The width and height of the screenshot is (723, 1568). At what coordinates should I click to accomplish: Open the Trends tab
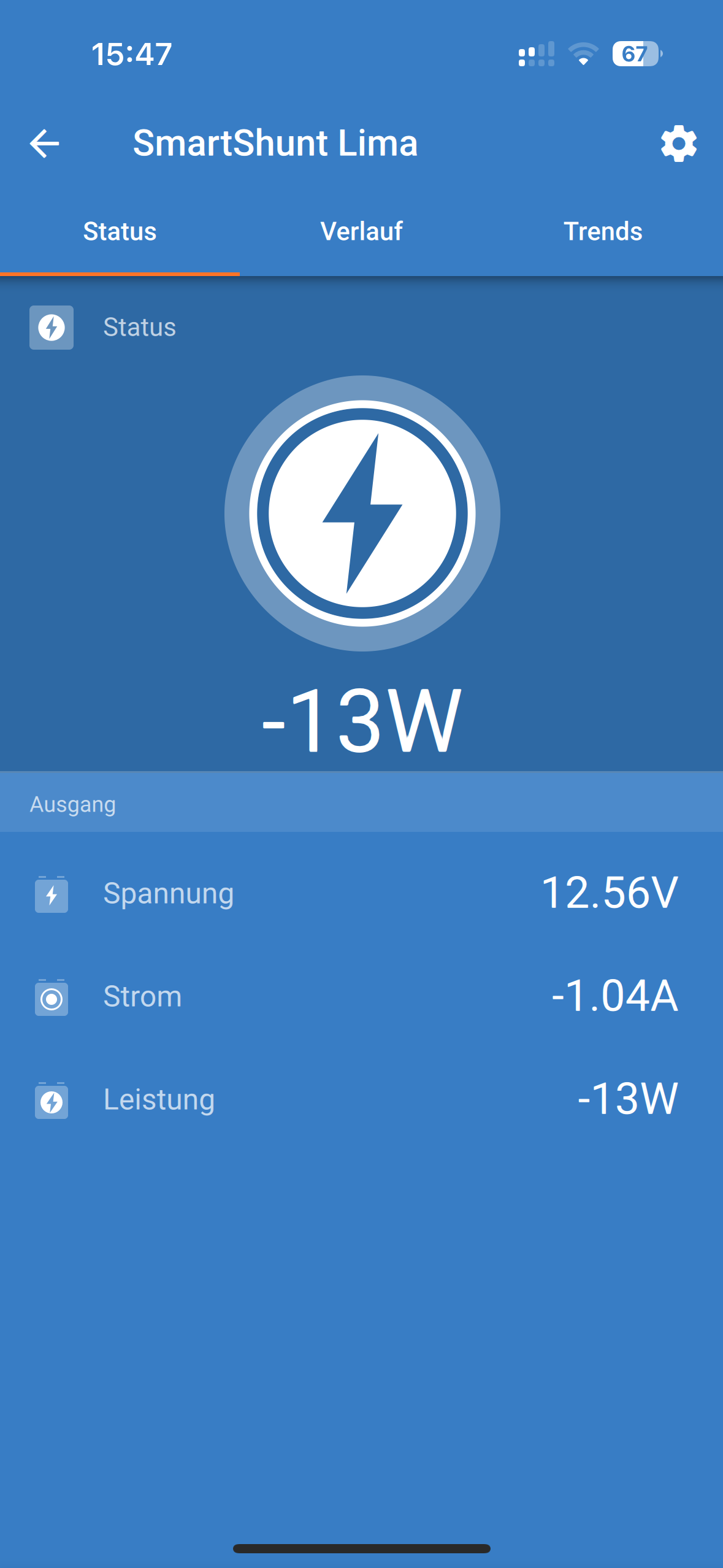tap(603, 232)
